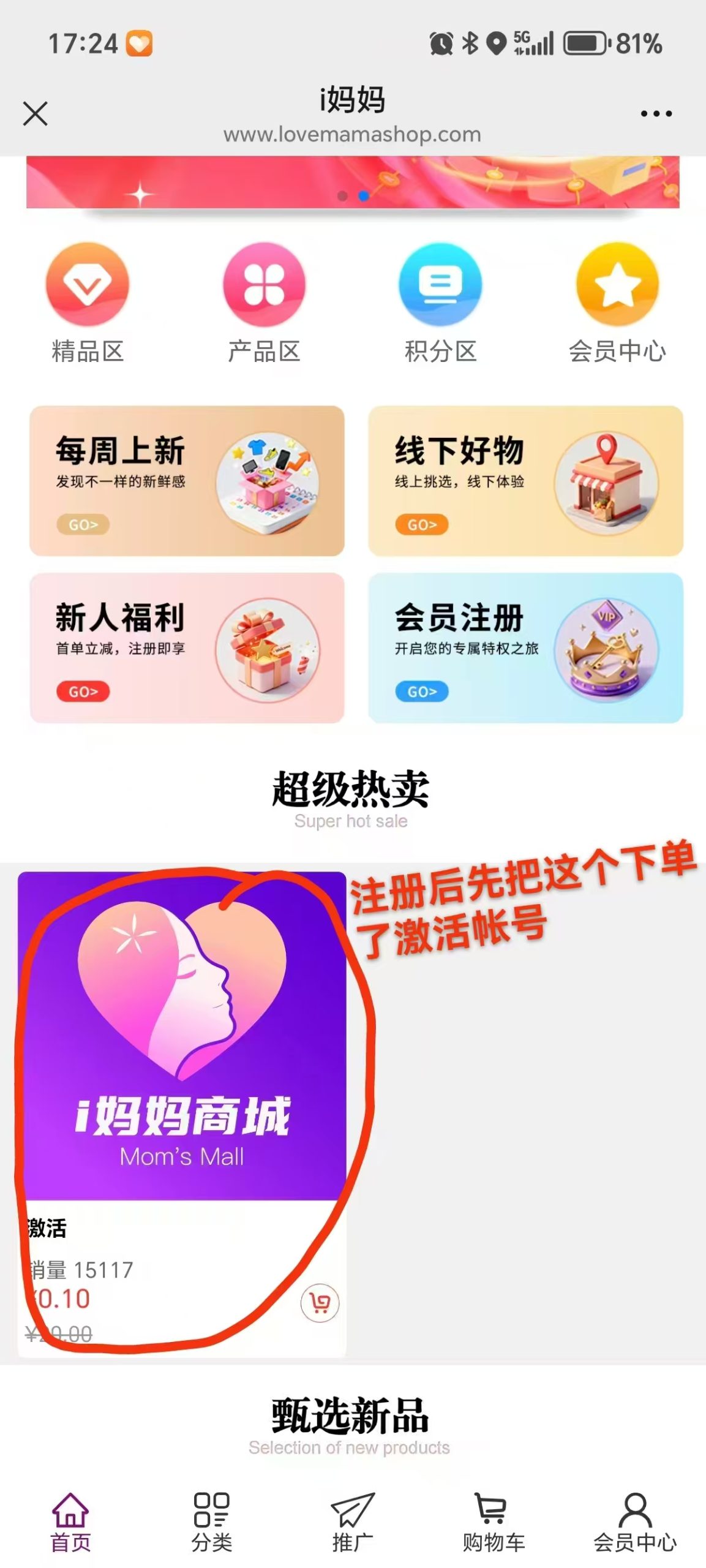Open 会员中心 tab in bottom navigation

click(635, 1521)
